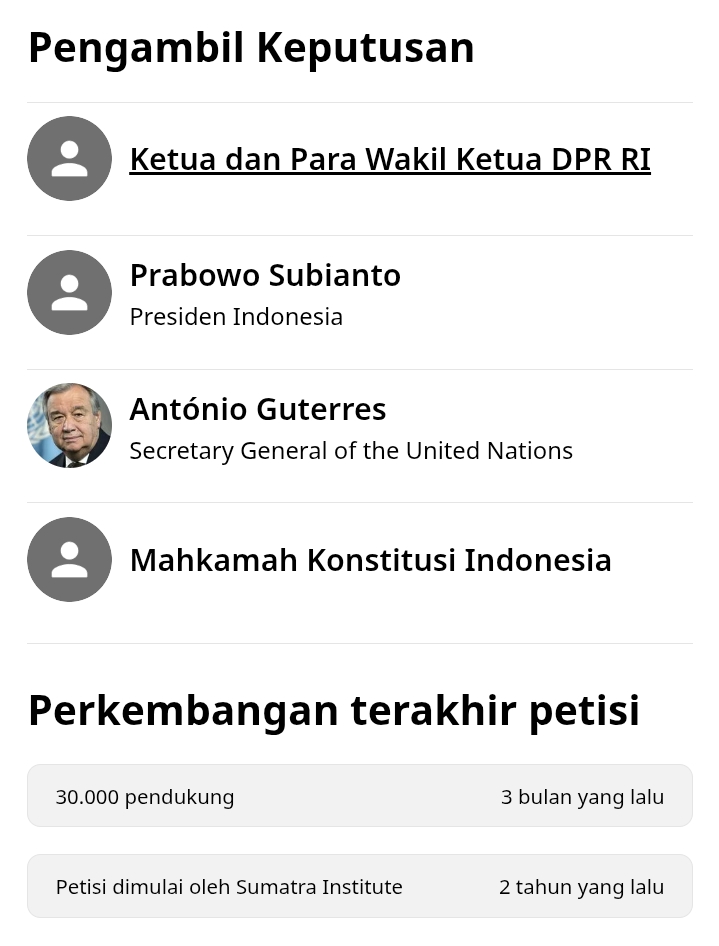The image size is (719, 946).
Task: Open Petisi dimulai oleh Sumatra Institute update
Action: (x=359, y=887)
